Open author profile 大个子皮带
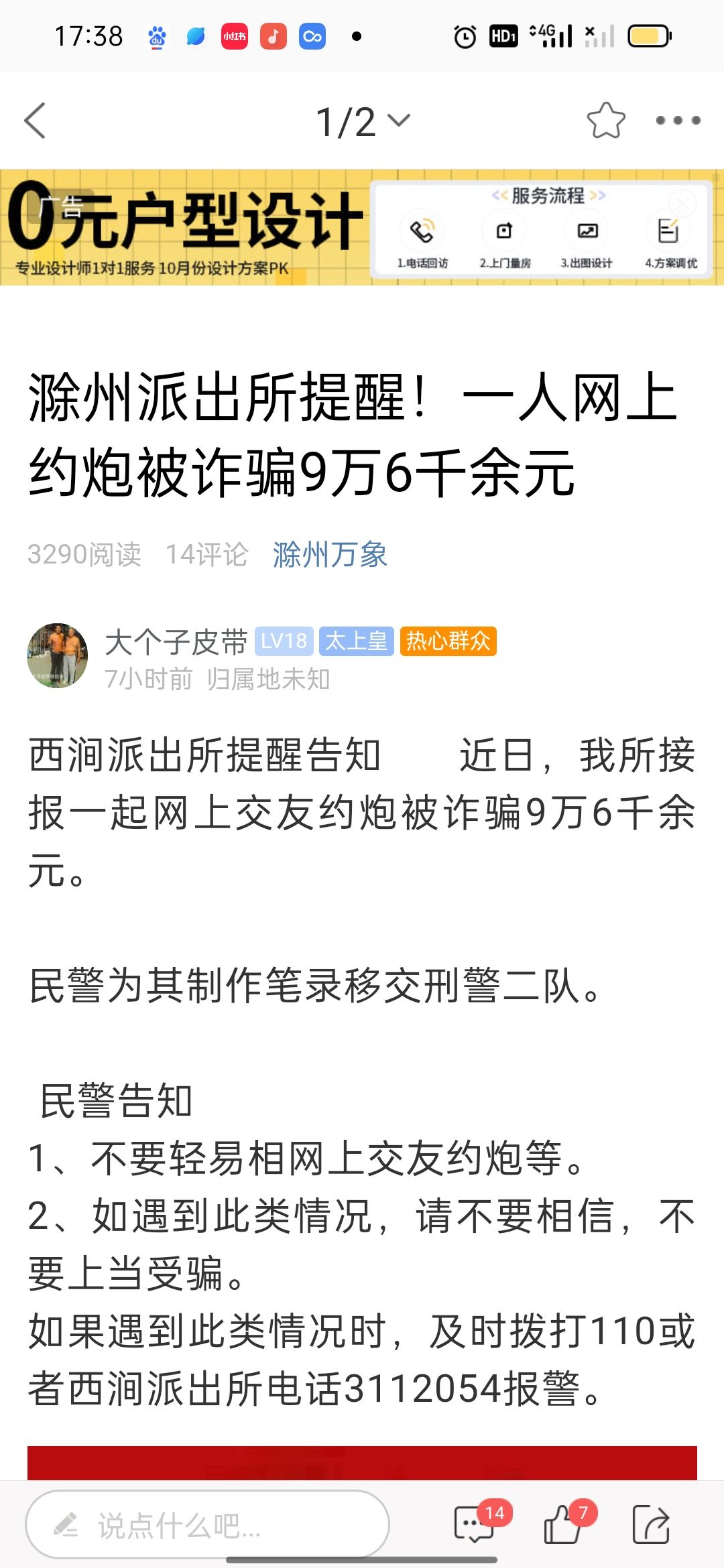Screen dimensions: 724x1568 176,642
